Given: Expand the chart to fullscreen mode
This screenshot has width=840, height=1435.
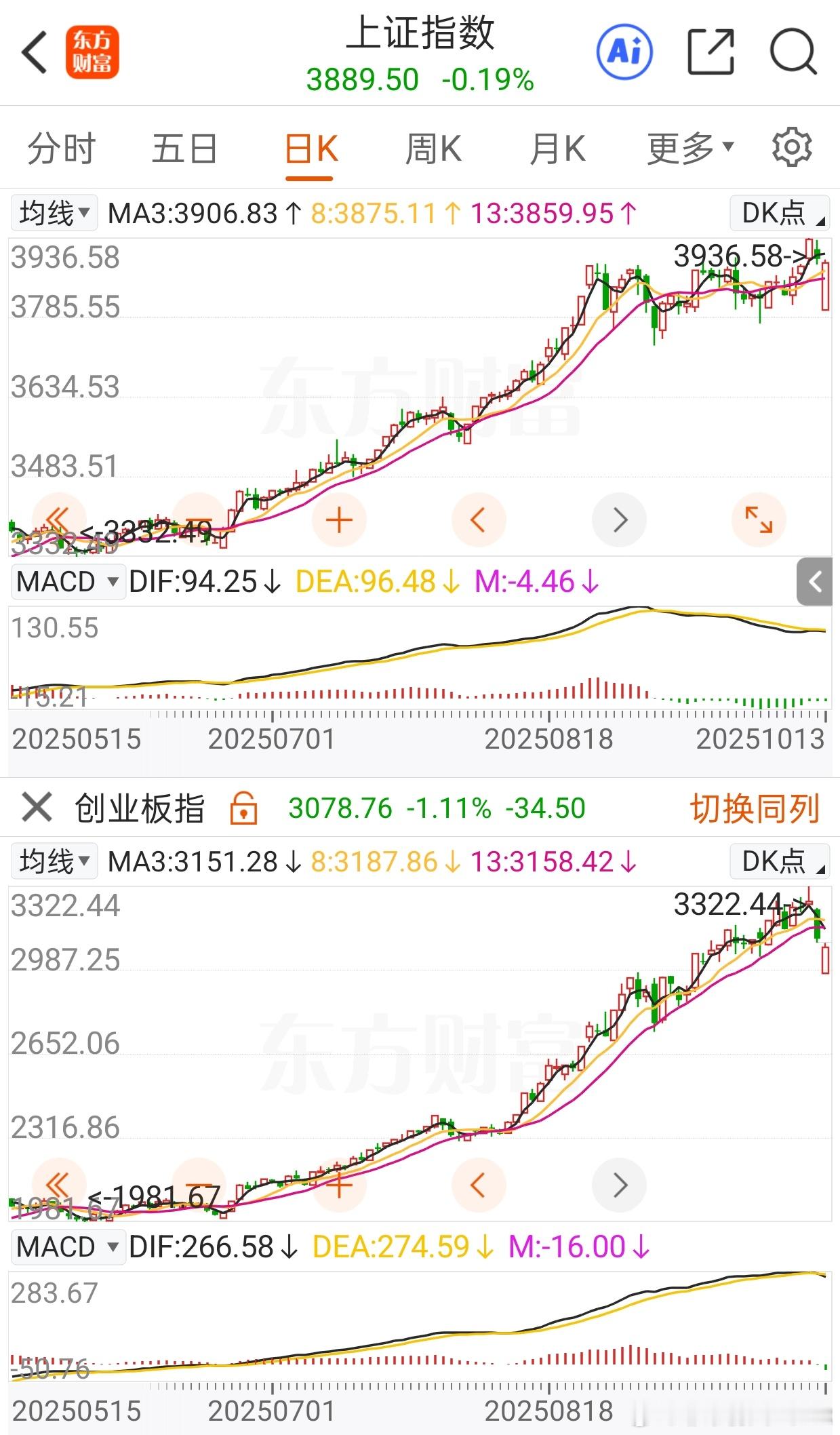Looking at the screenshot, I should [760, 519].
